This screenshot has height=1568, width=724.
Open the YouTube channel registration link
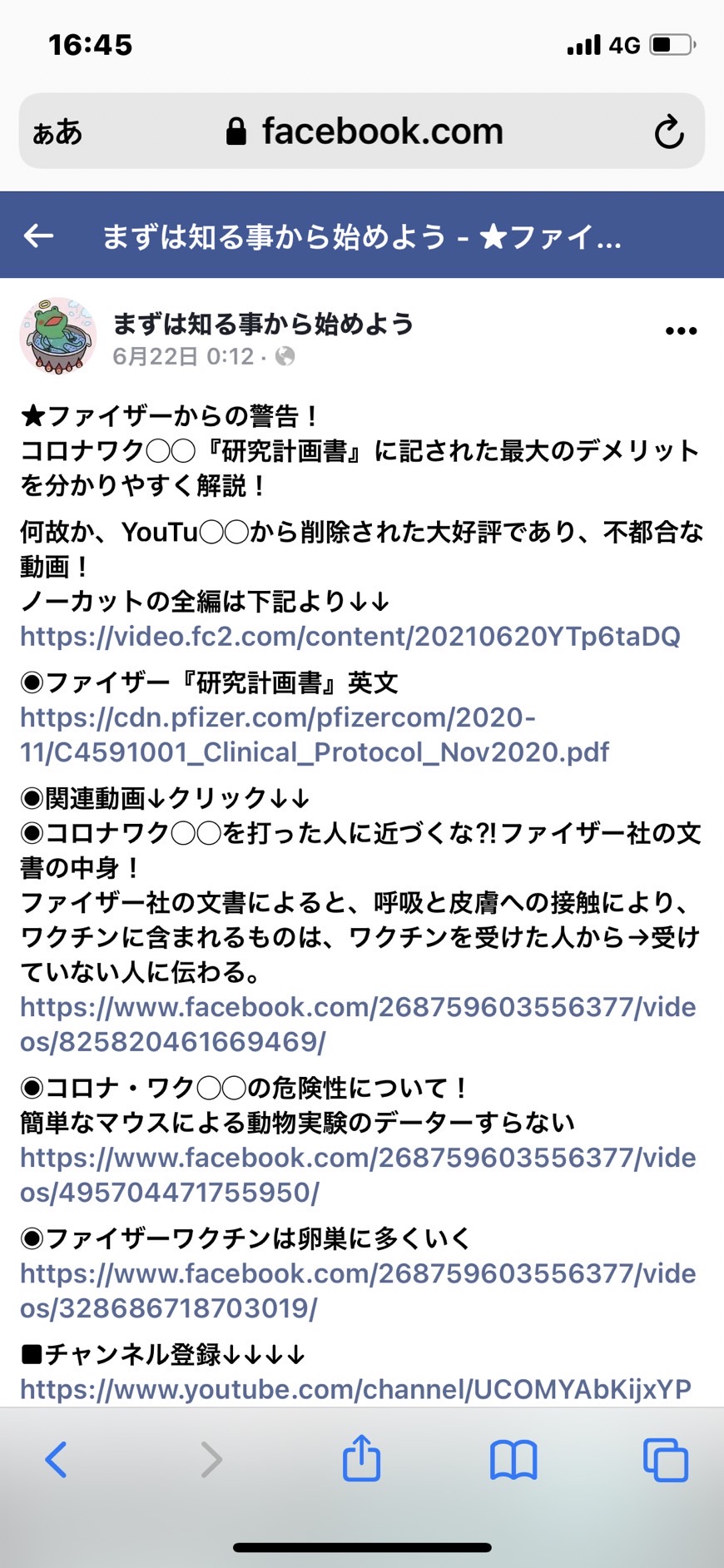(355, 1389)
